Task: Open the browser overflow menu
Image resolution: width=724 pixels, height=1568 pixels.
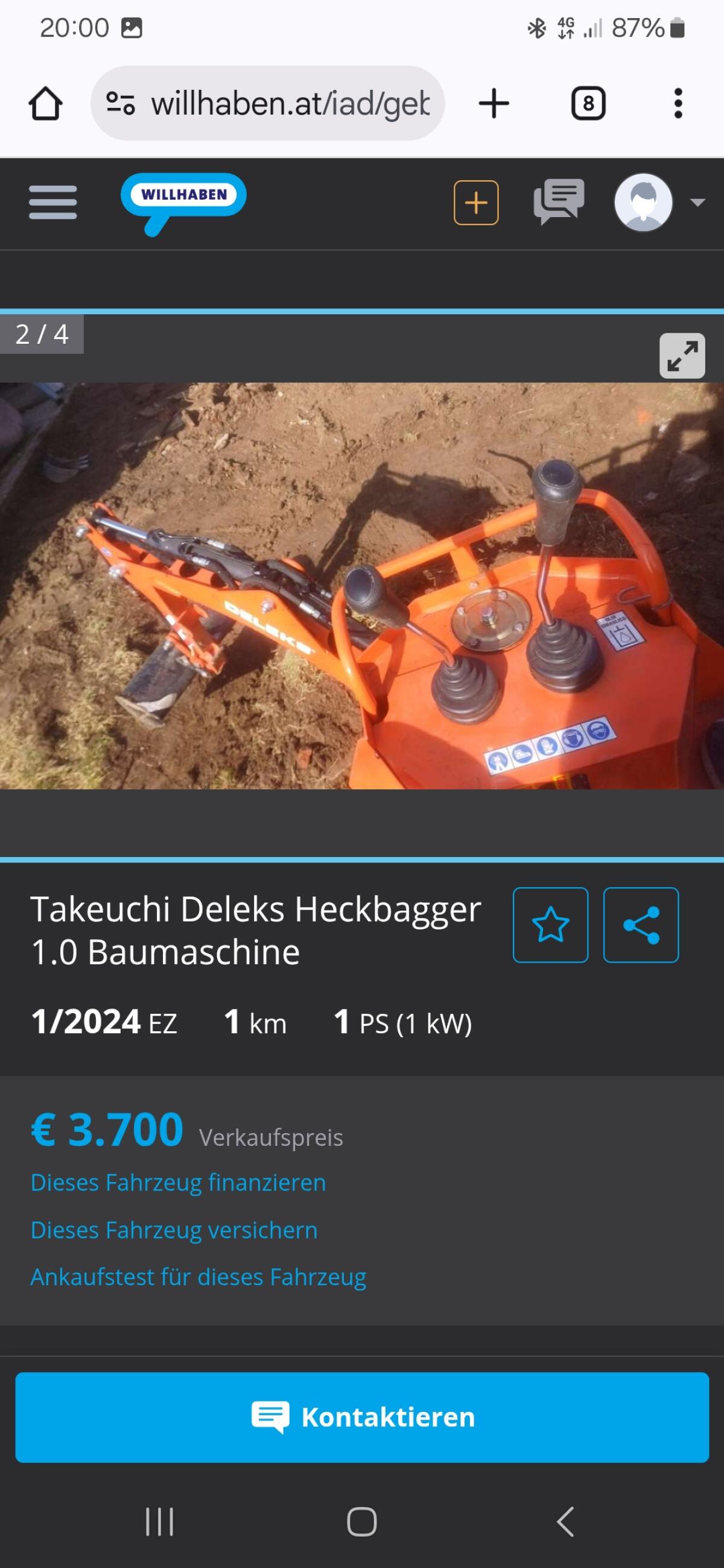Action: [678, 104]
